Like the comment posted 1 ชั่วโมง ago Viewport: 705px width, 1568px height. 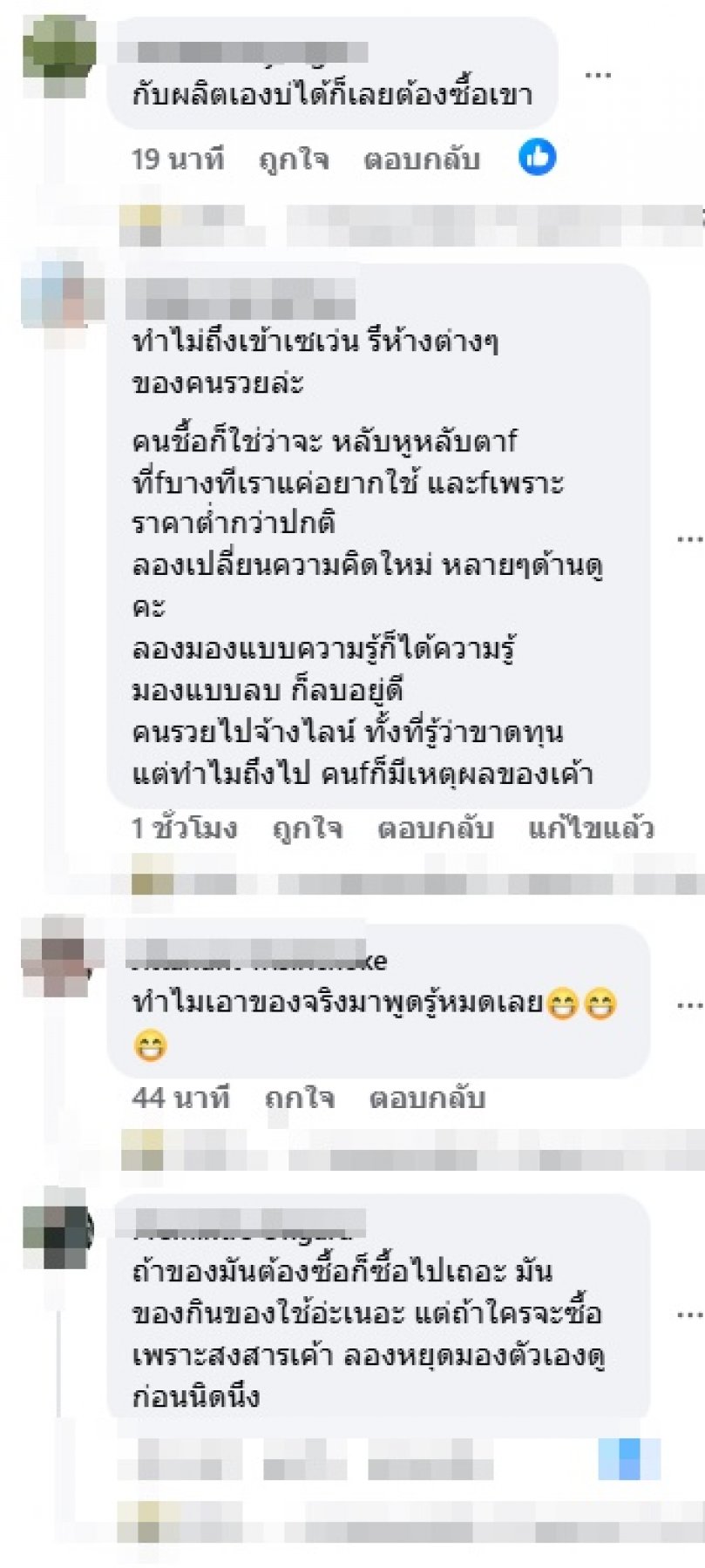tap(307, 828)
